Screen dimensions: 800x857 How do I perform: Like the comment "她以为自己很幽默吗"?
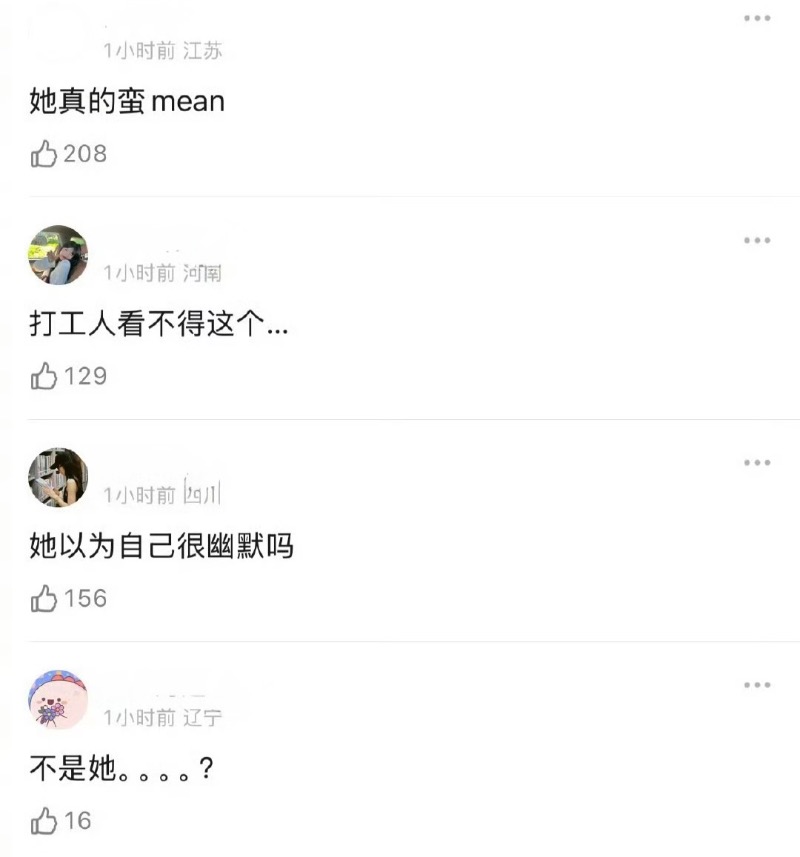(x=45, y=599)
